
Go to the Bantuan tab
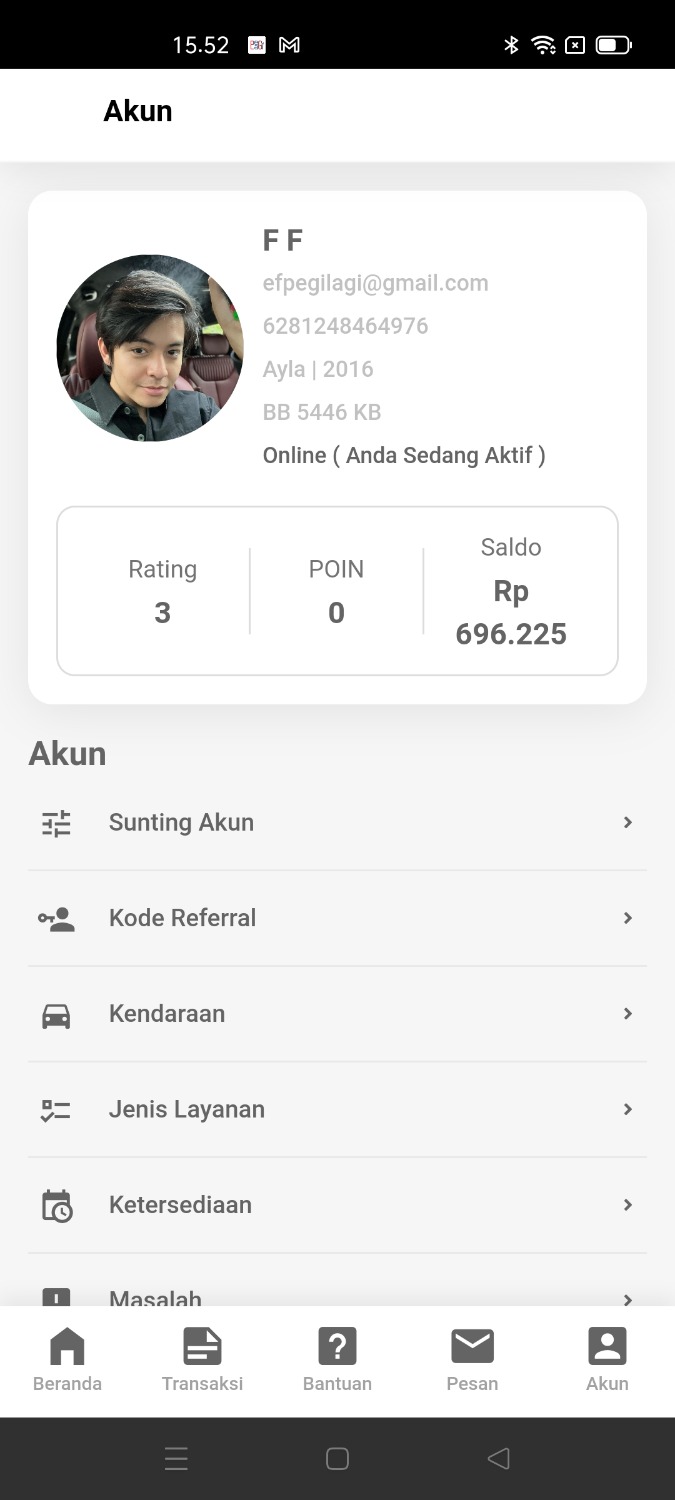337,1360
